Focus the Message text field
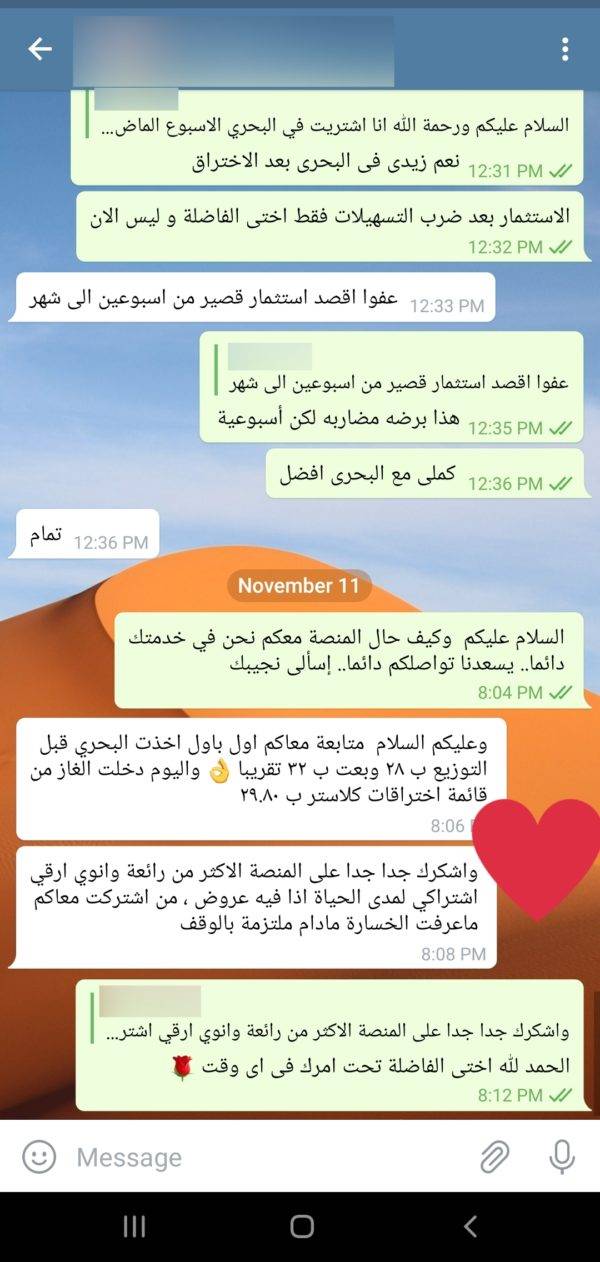Screen dimensions: 600x1262 [265, 1157]
